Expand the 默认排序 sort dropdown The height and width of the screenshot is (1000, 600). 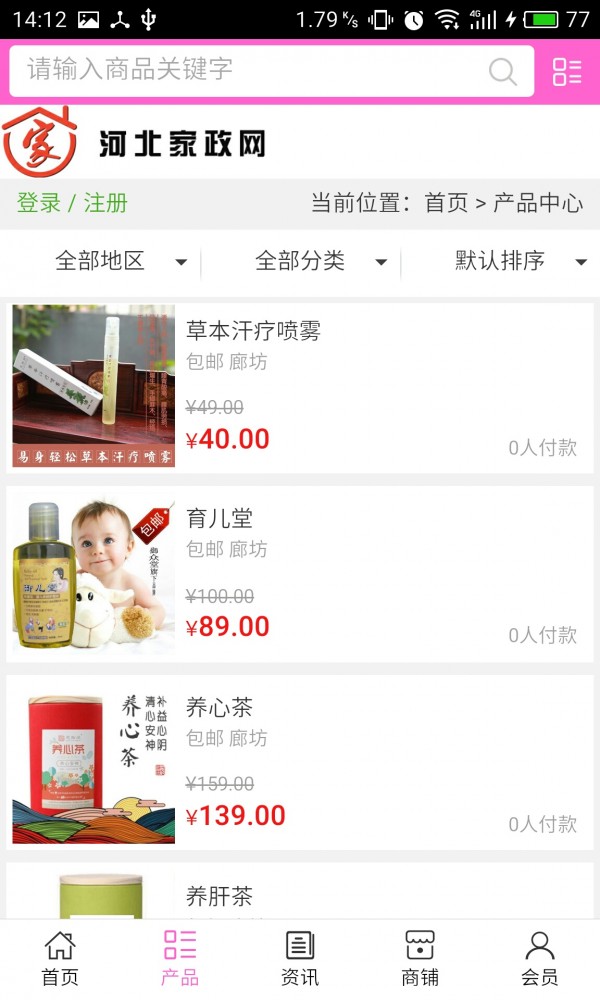(x=520, y=262)
